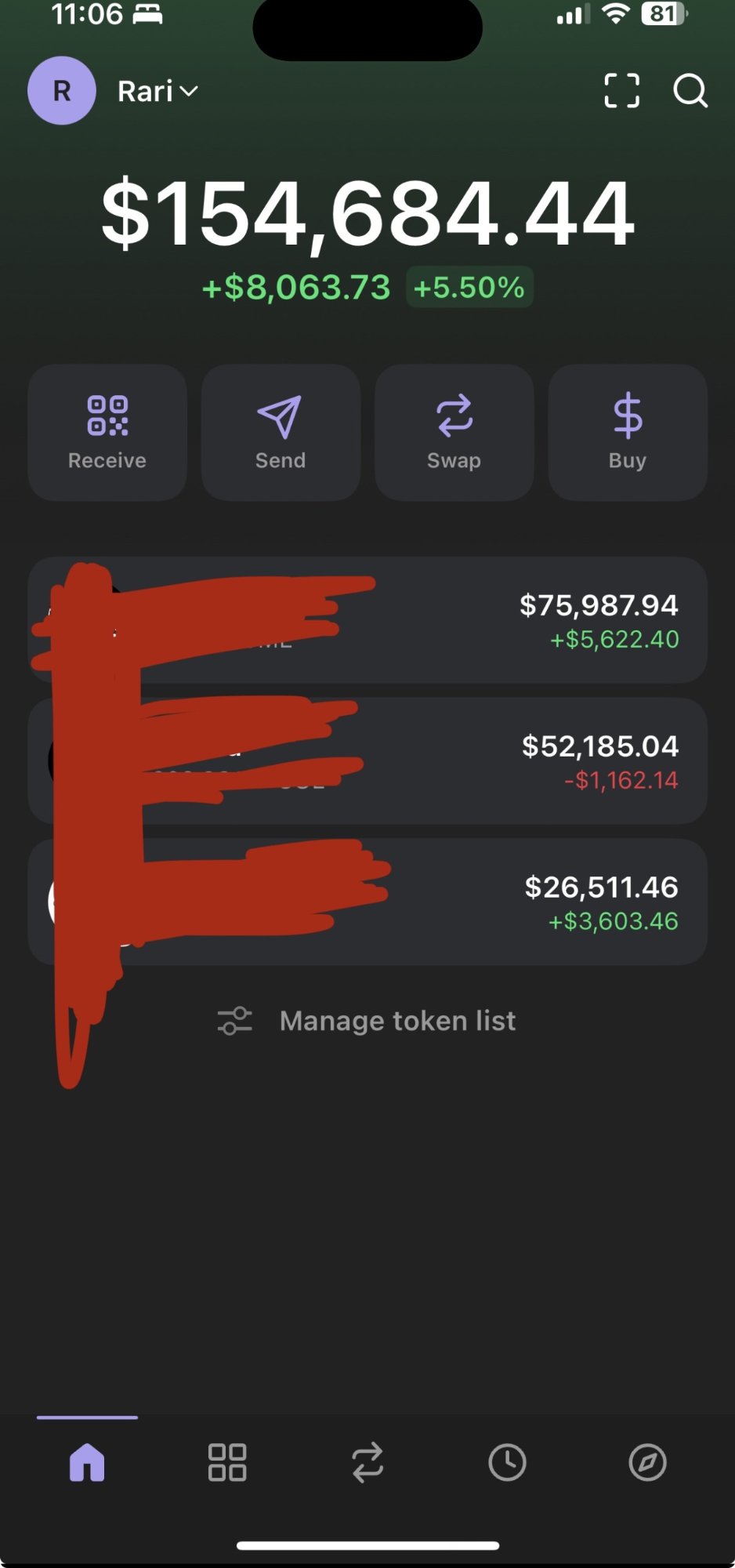The height and width of the screenshot is (1568, 735).
Task: Switch to the explore compass tab
Action: pyautogui.click(x=648, y=1462)
